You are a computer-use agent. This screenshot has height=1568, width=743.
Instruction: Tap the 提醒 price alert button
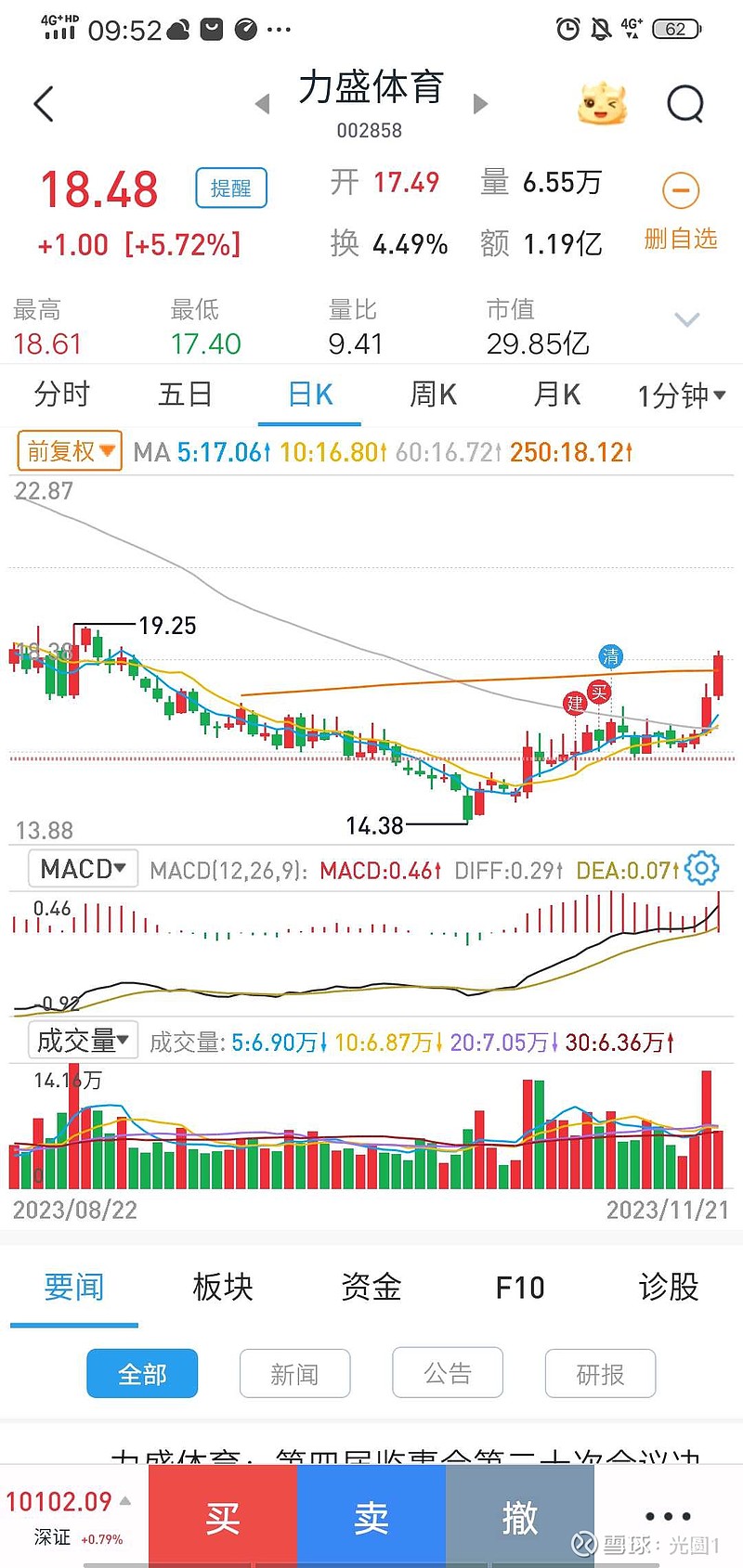(x=230, y=188)
